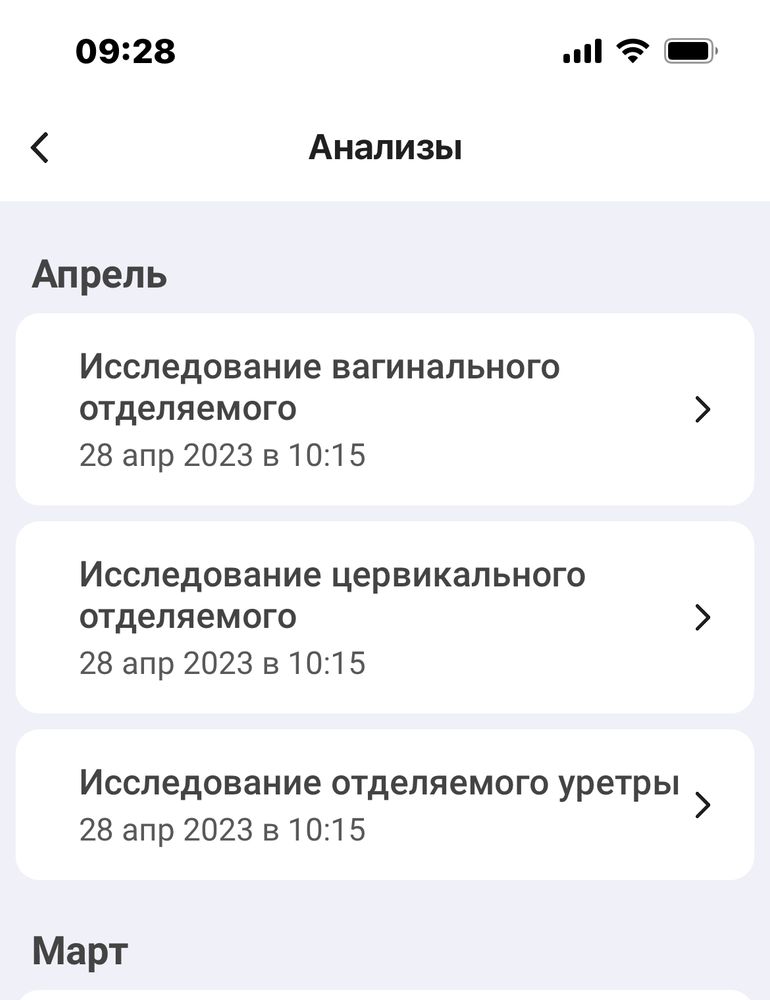Image resolution: width=770 pixels, height=1000 pixels.
Task: Tap the chevron on вагинального отделяемого card
Action: tap(703, 409)
